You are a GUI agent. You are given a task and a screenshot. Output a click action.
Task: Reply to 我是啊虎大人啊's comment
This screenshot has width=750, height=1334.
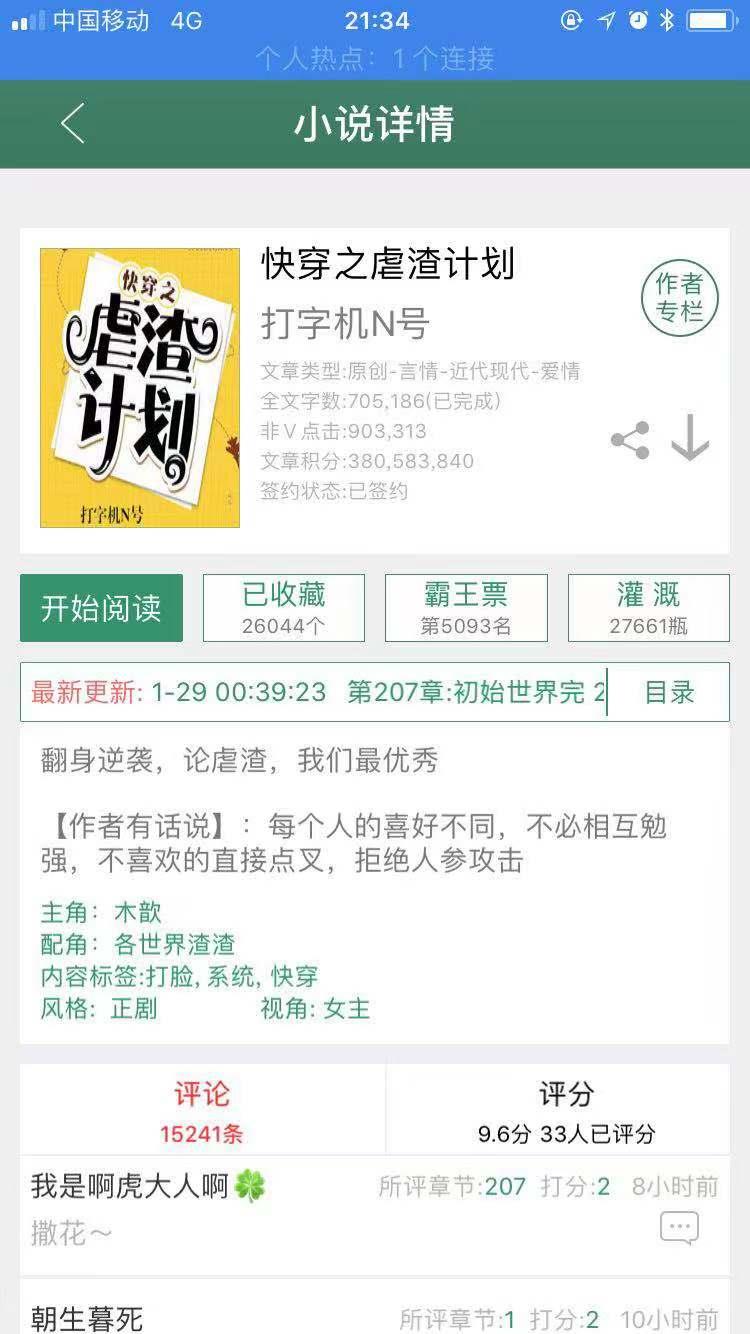[x=679, y=1228]
